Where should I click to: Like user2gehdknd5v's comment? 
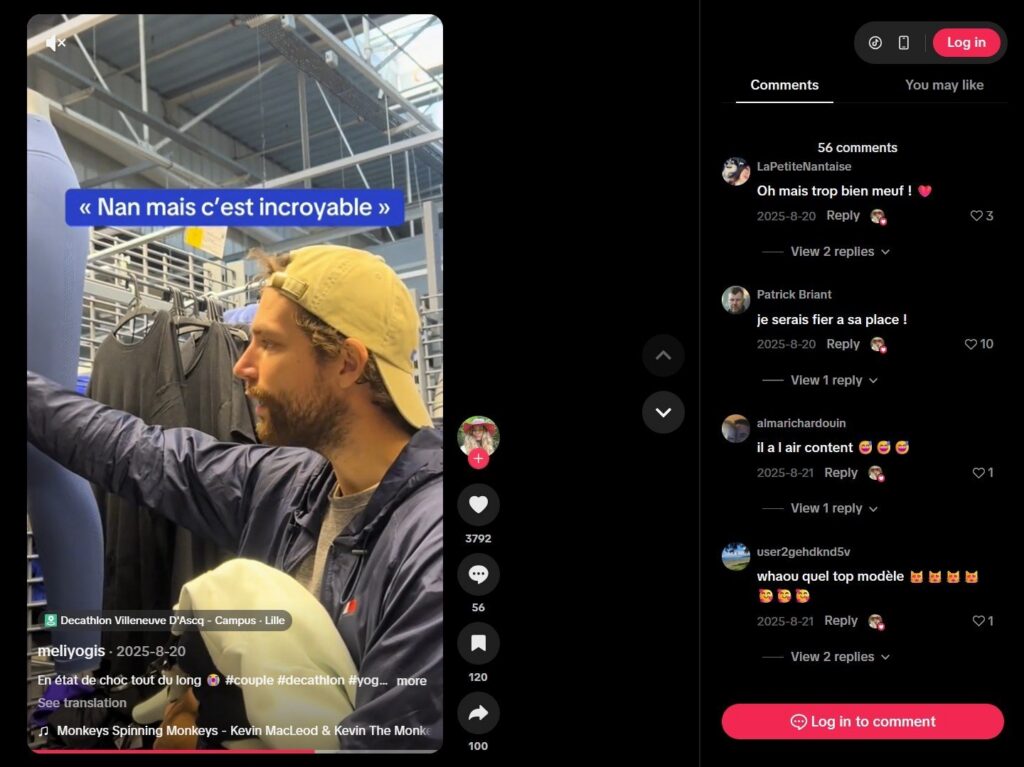(x=979, y=621)
